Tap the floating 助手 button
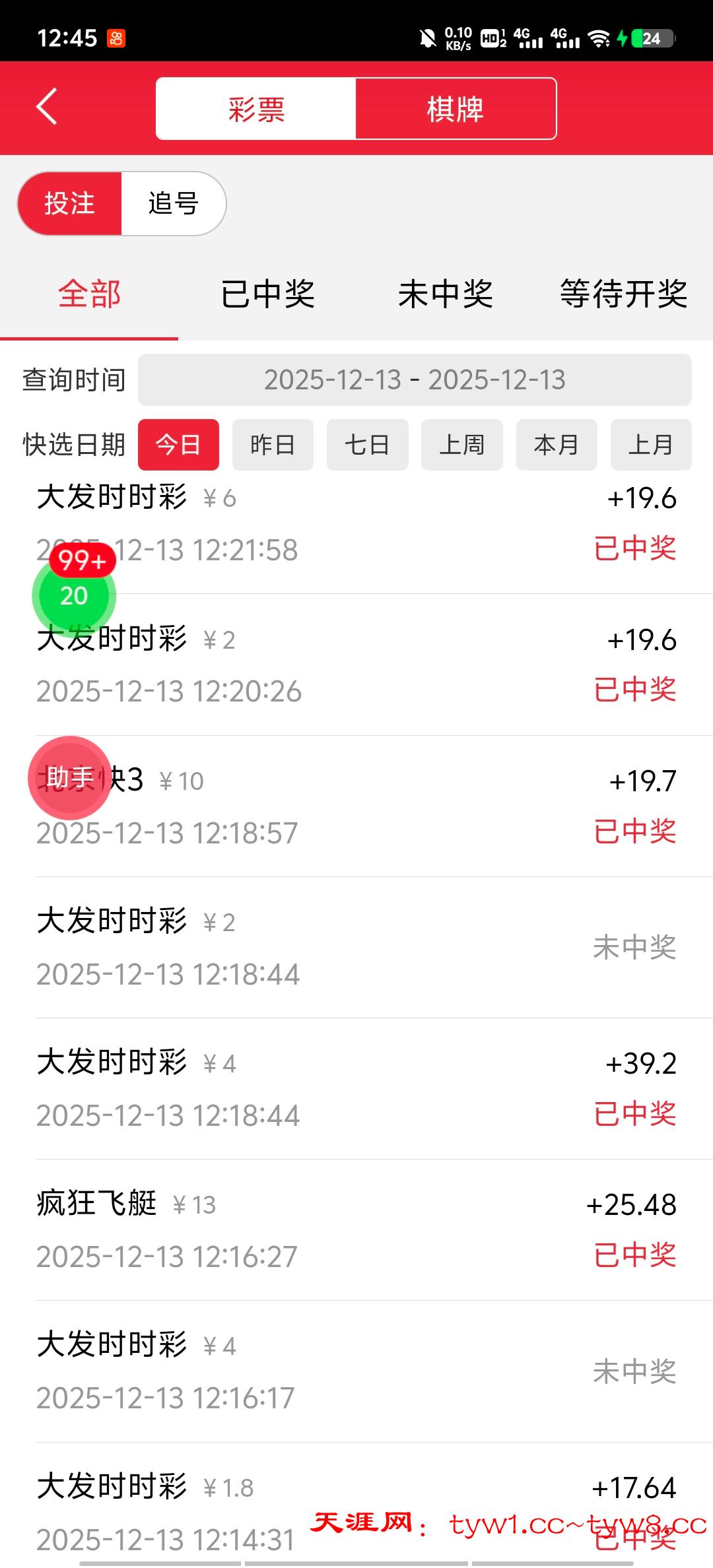 (x=69, y=778)
